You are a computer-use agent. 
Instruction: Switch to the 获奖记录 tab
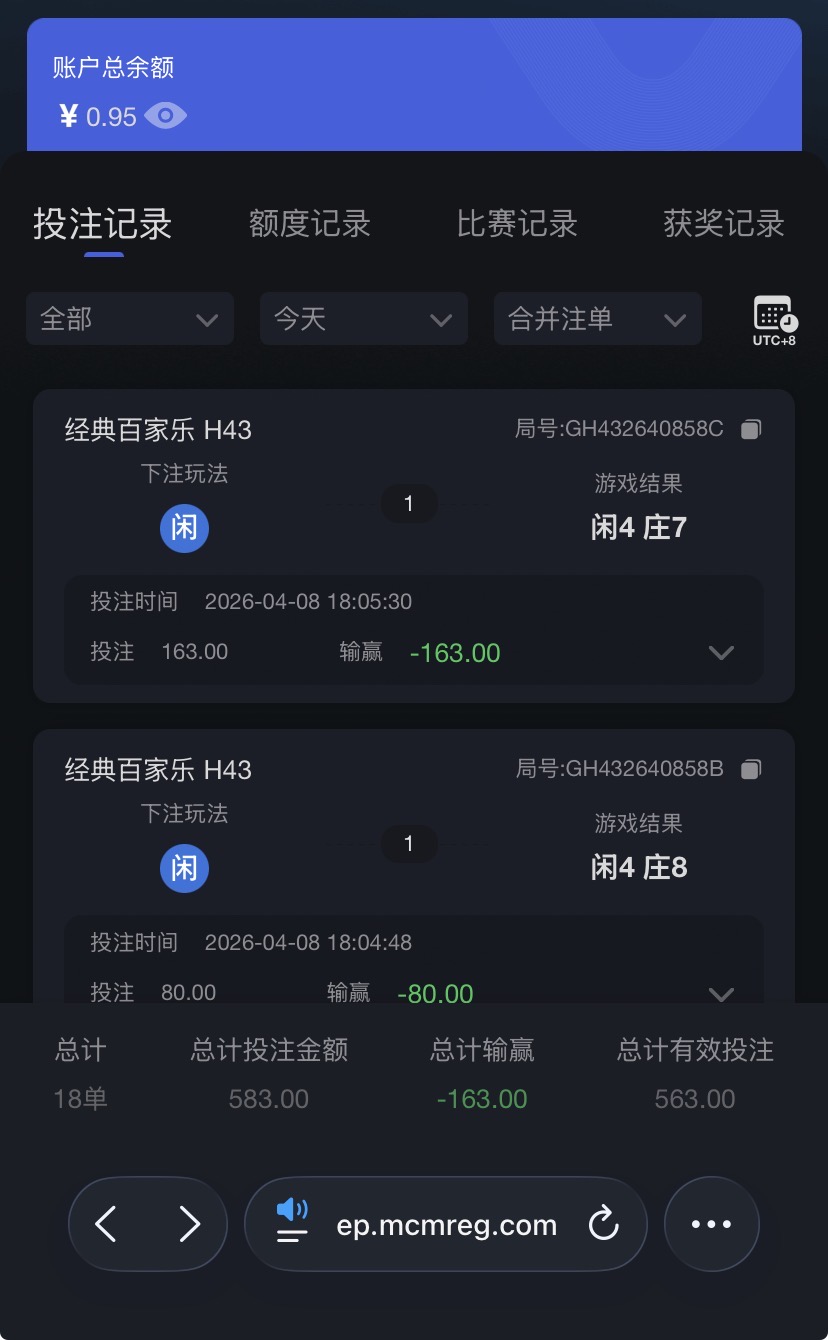[x=724, y=224]
